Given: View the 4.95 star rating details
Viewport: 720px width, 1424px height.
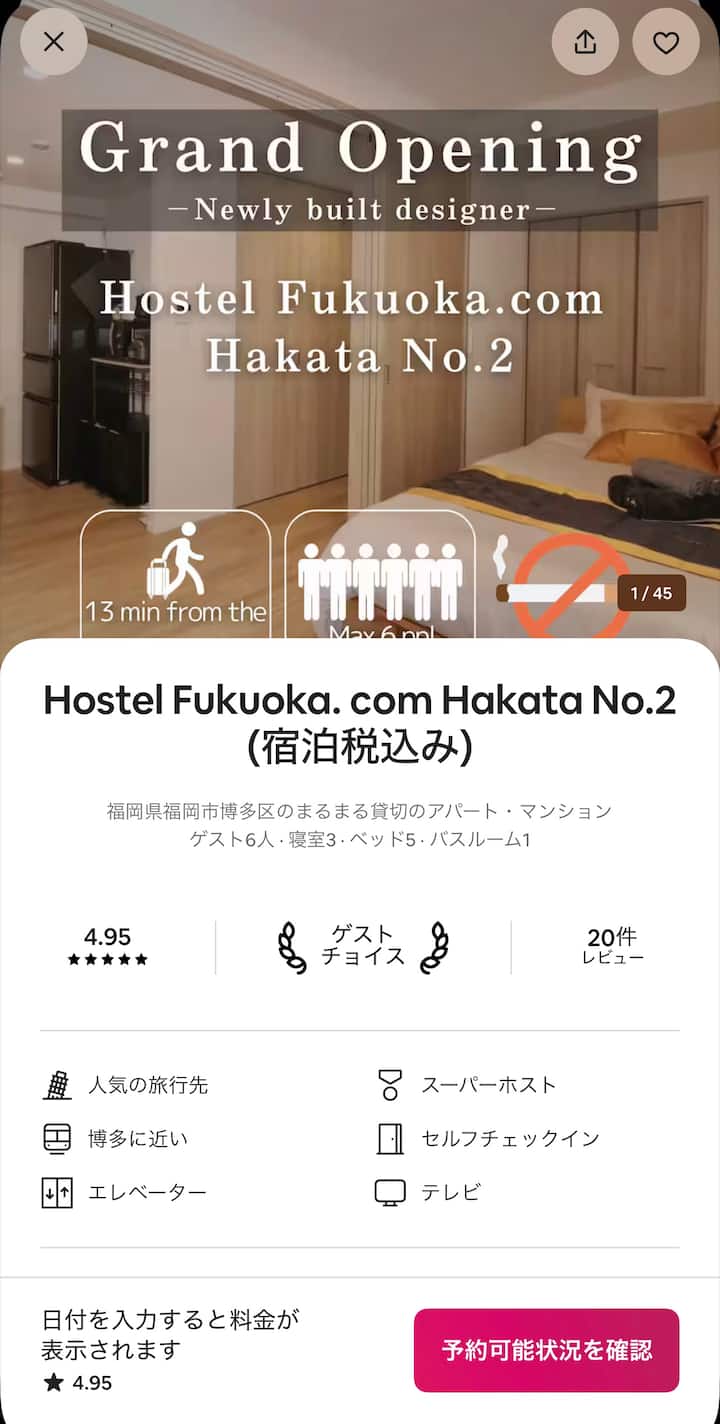Looking at the screenshot, I should pyautogui.click(x=108, y=946).
